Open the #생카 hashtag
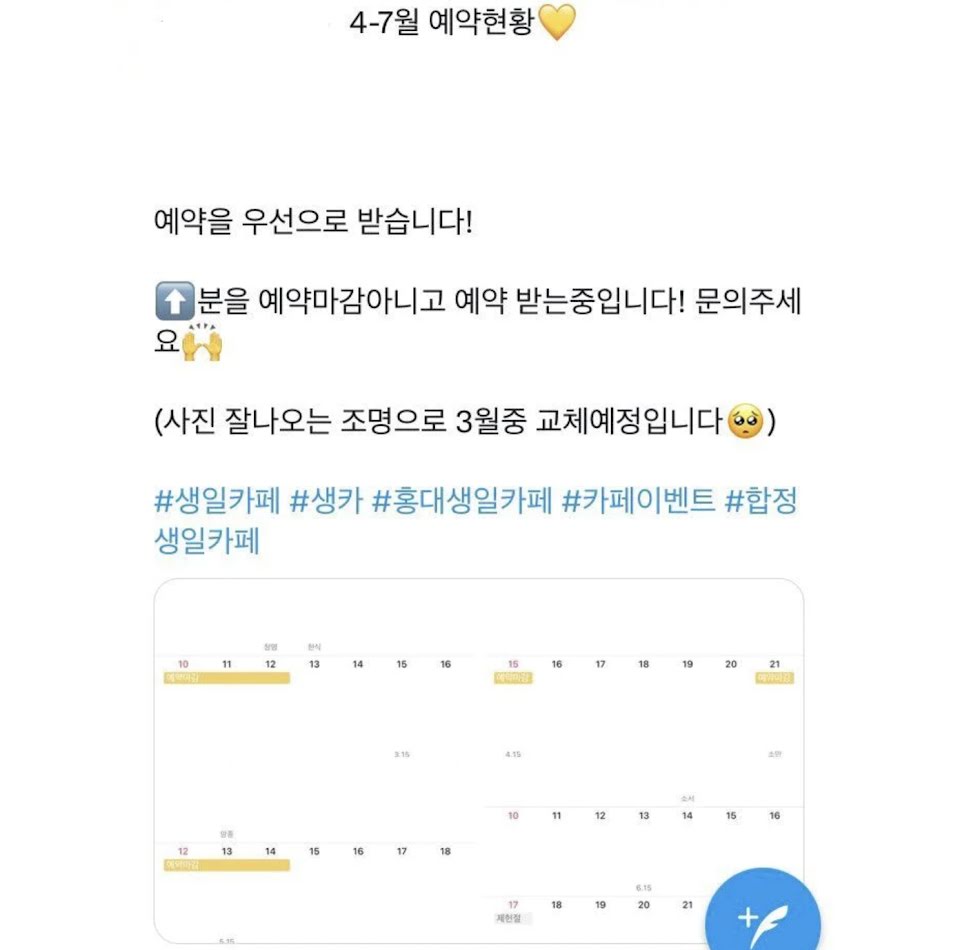This screenshot has width=960, height=950. (x=325, y=501)
